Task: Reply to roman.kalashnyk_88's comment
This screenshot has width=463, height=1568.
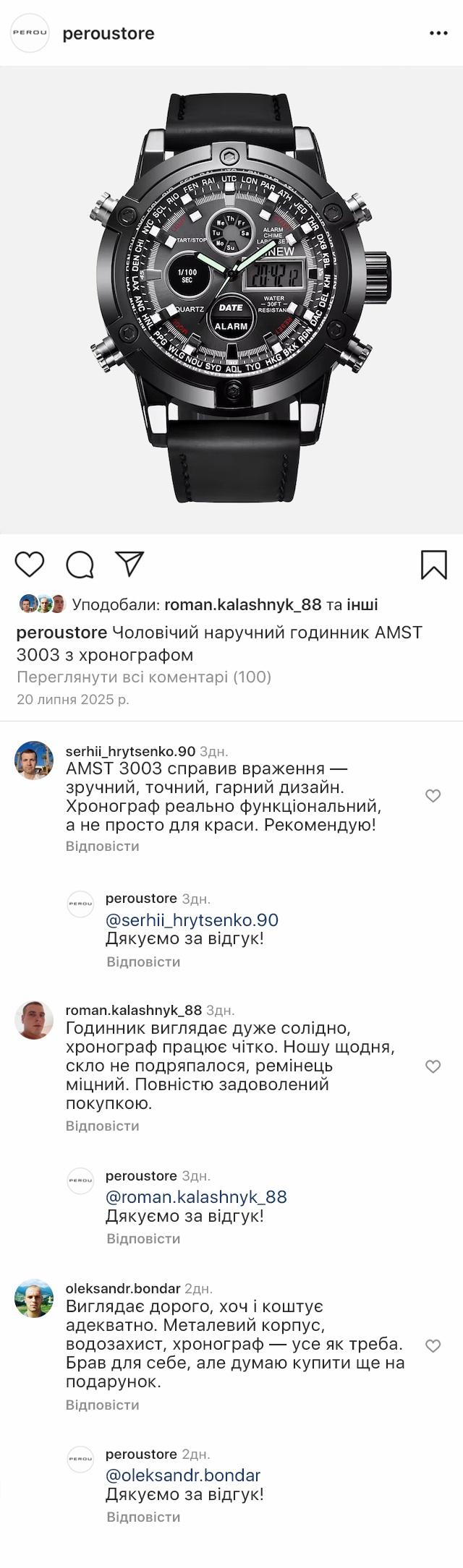Action: [x=102, y=1126]
